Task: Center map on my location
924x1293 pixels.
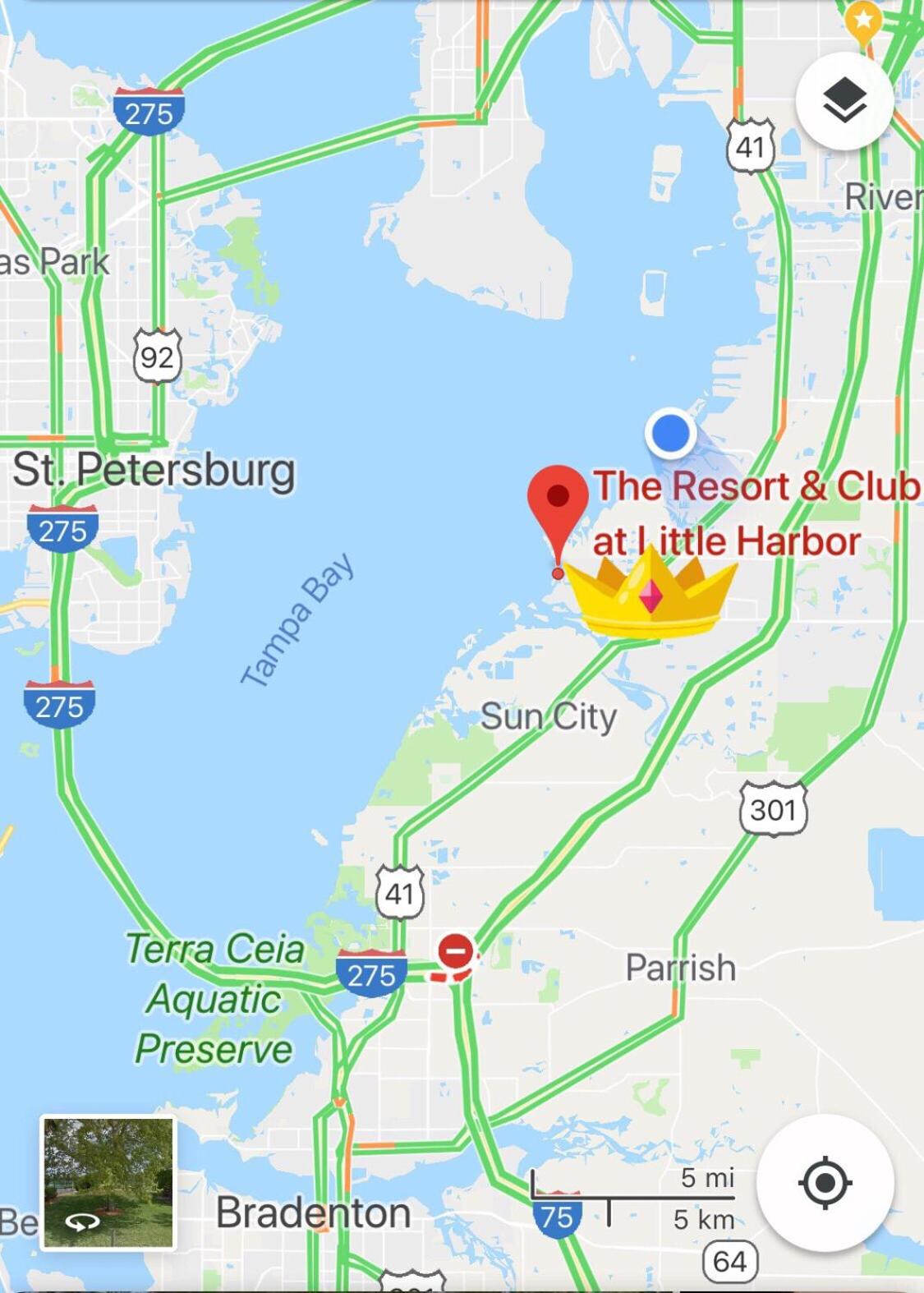Action: click(x=825, y=1183)
